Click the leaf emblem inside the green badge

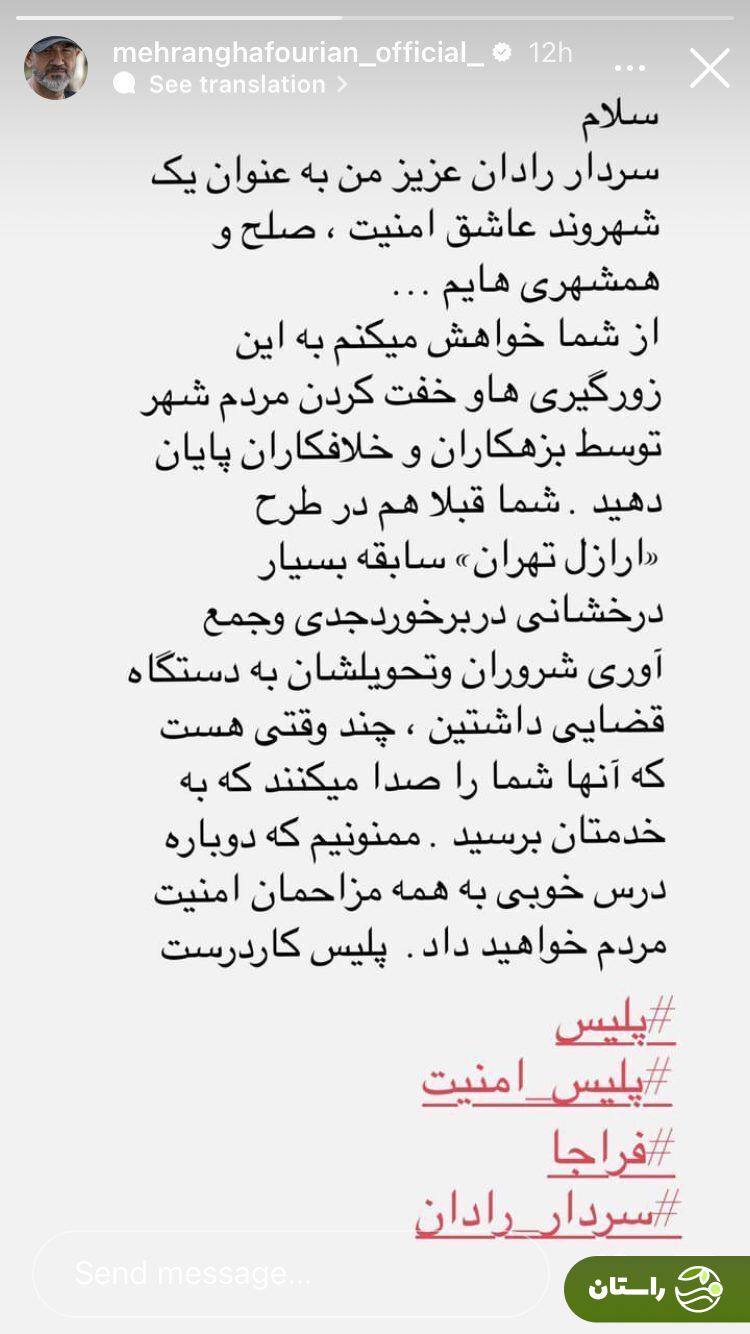[x=697, y=1289]
